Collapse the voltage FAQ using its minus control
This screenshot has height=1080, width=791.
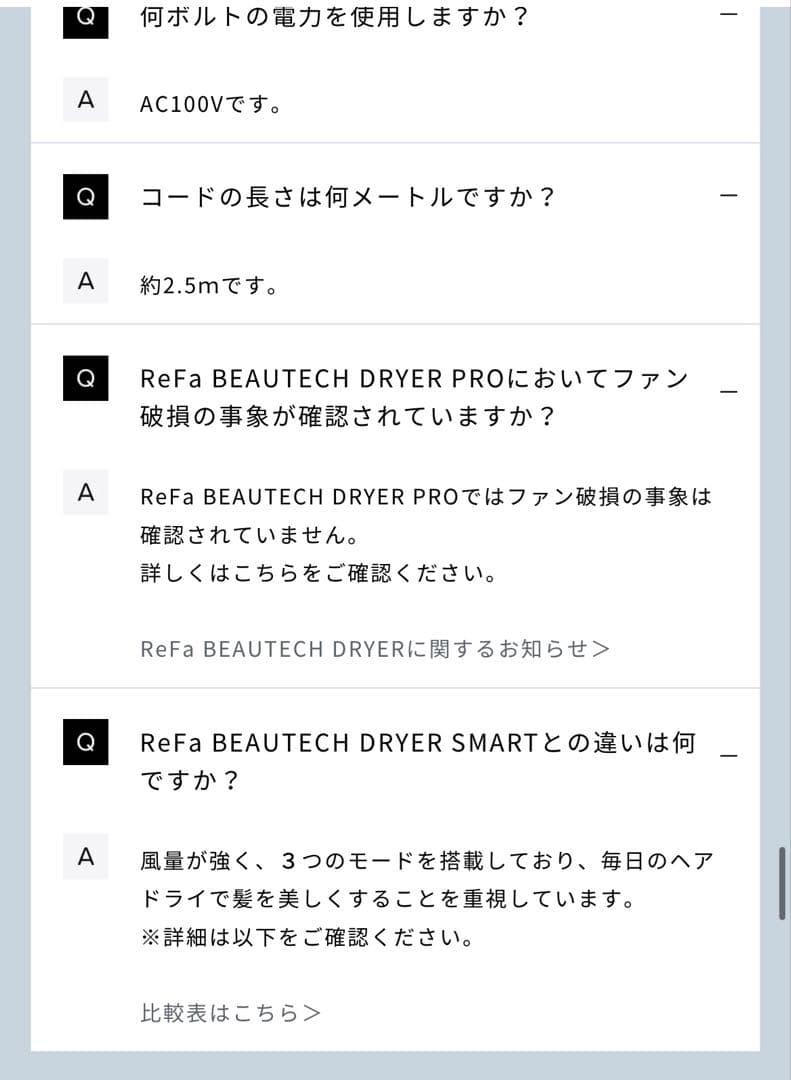tap(731, 12)
